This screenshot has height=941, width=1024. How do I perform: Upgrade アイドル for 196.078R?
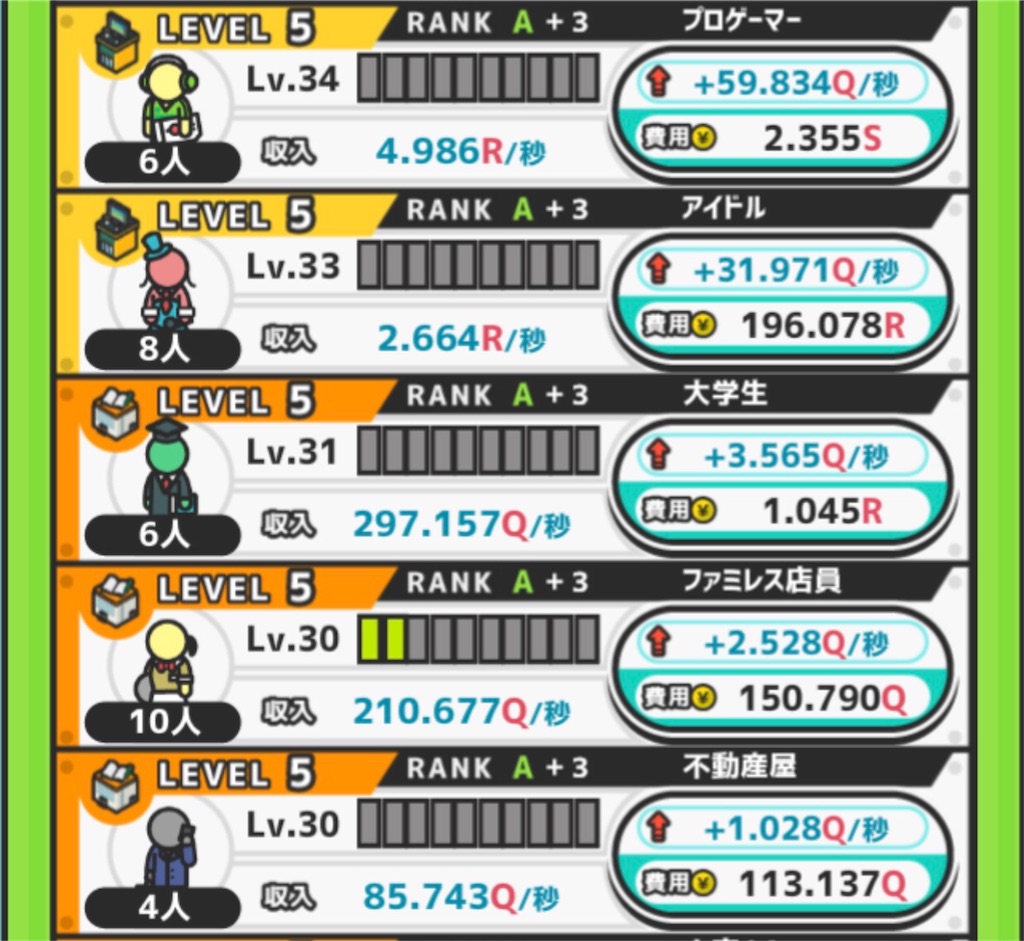pyautogui.click(x=782, y=299)
